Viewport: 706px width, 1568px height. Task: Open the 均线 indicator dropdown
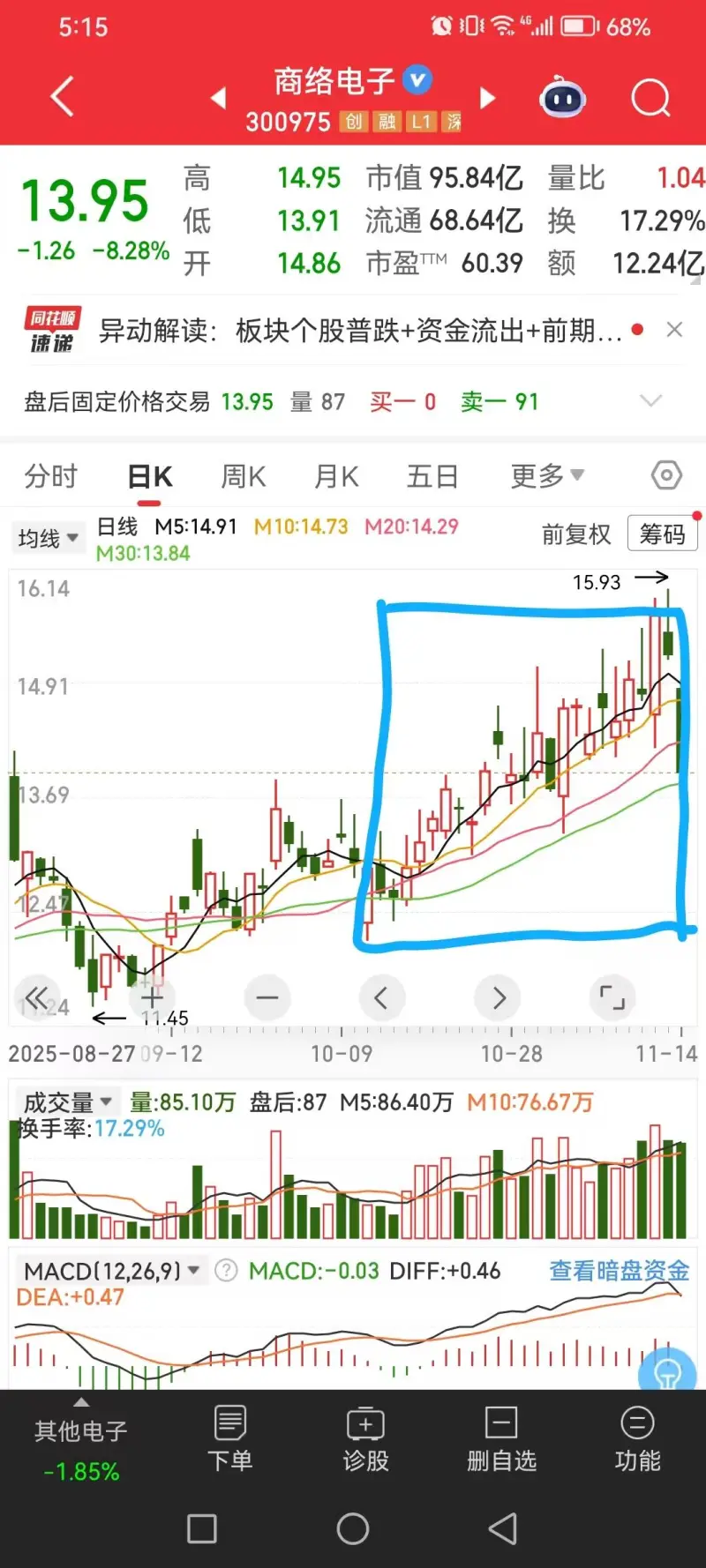click(x=49, y=537)
